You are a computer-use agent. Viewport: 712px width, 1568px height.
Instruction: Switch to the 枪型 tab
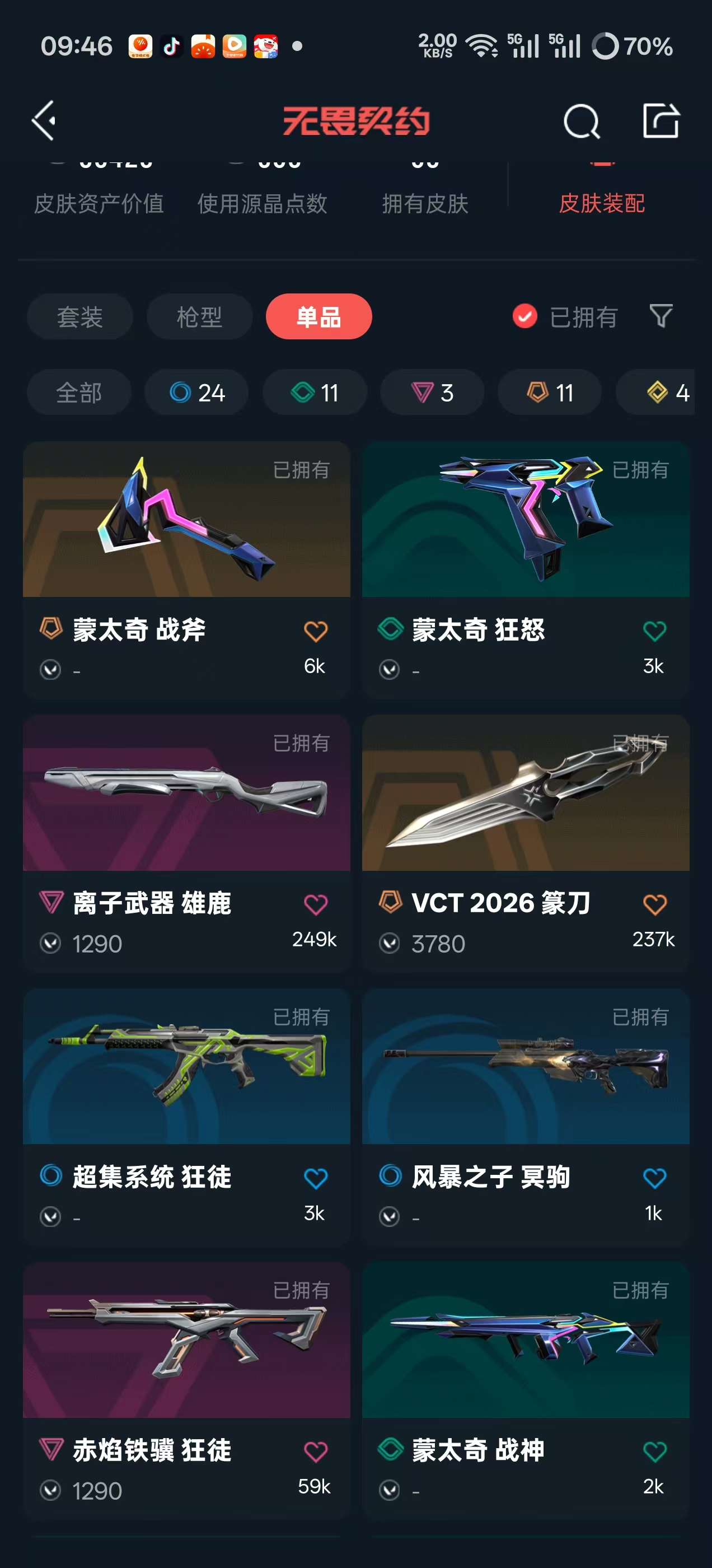pos(199,316)
